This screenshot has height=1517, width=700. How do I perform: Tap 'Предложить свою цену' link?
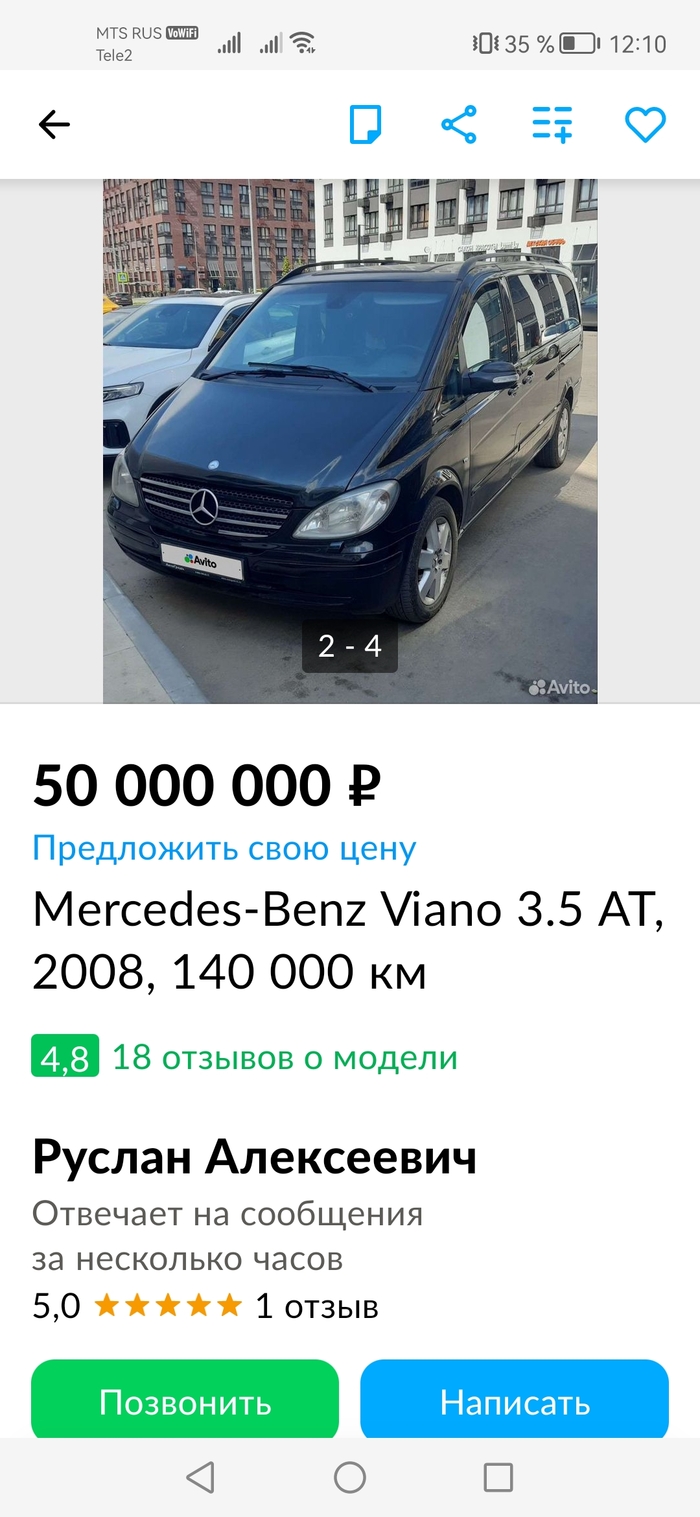224,848
